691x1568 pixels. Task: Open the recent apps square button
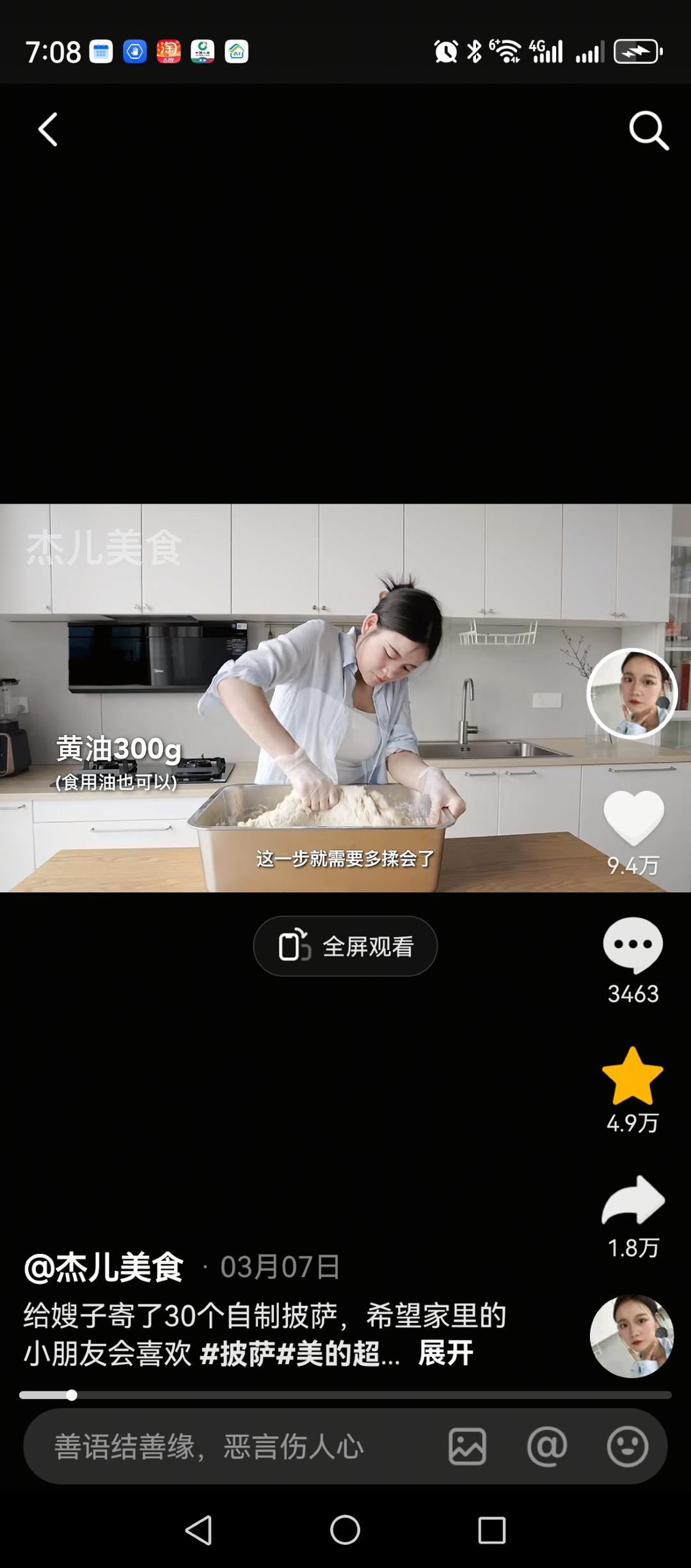(491, 1531)
